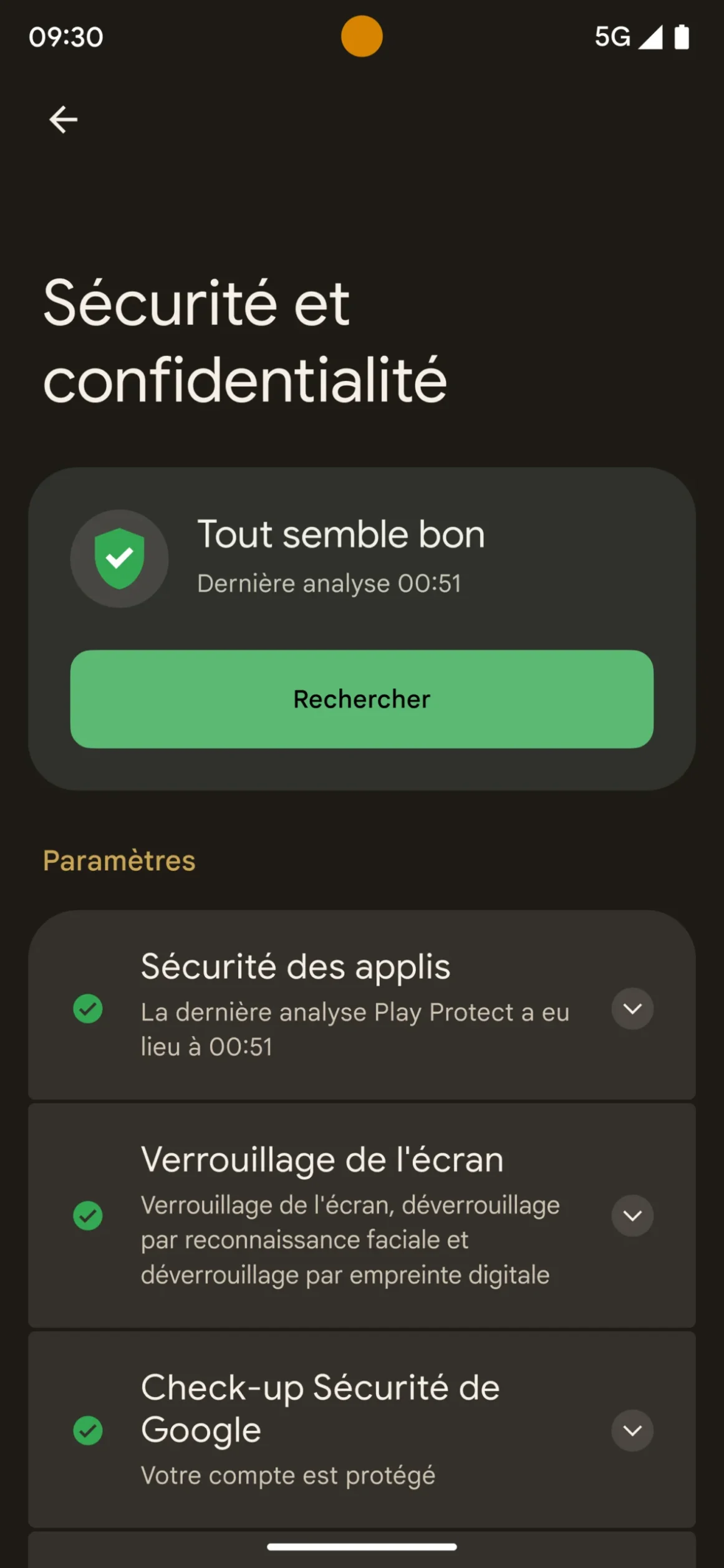Expand the Check-up Sécurité de Google chevron
724x1568 pixels.
(x=632, y=1430)
